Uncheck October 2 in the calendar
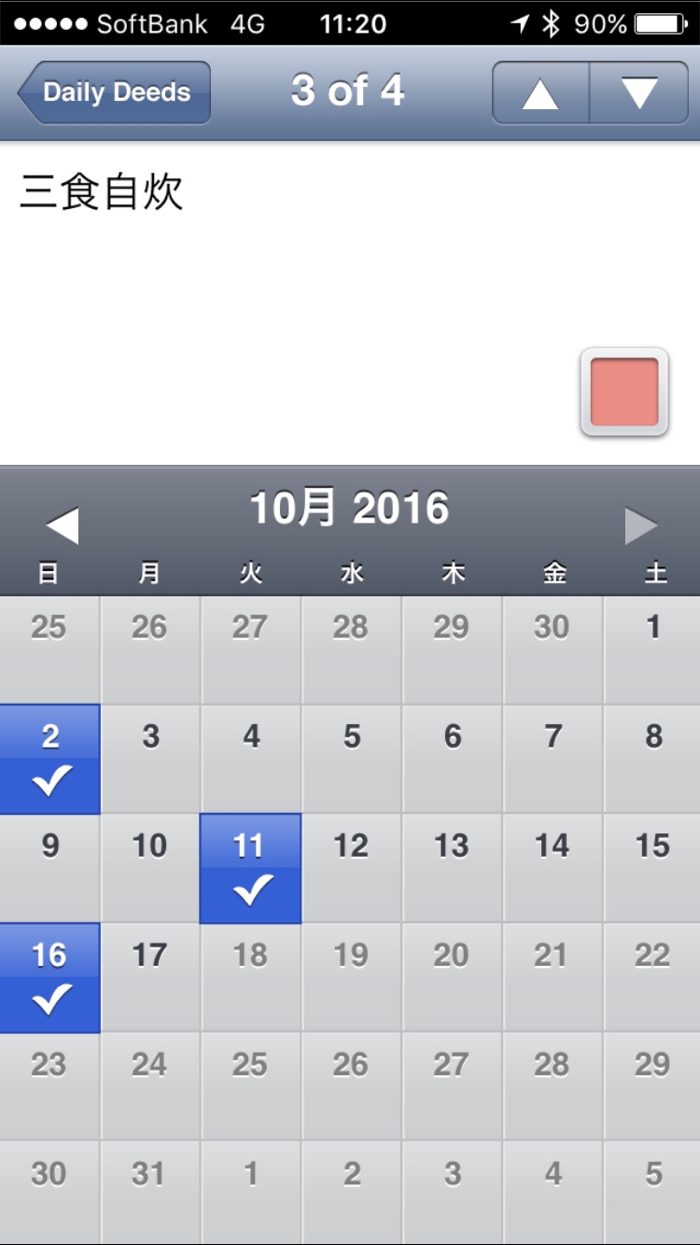 (x=50, y=759)
